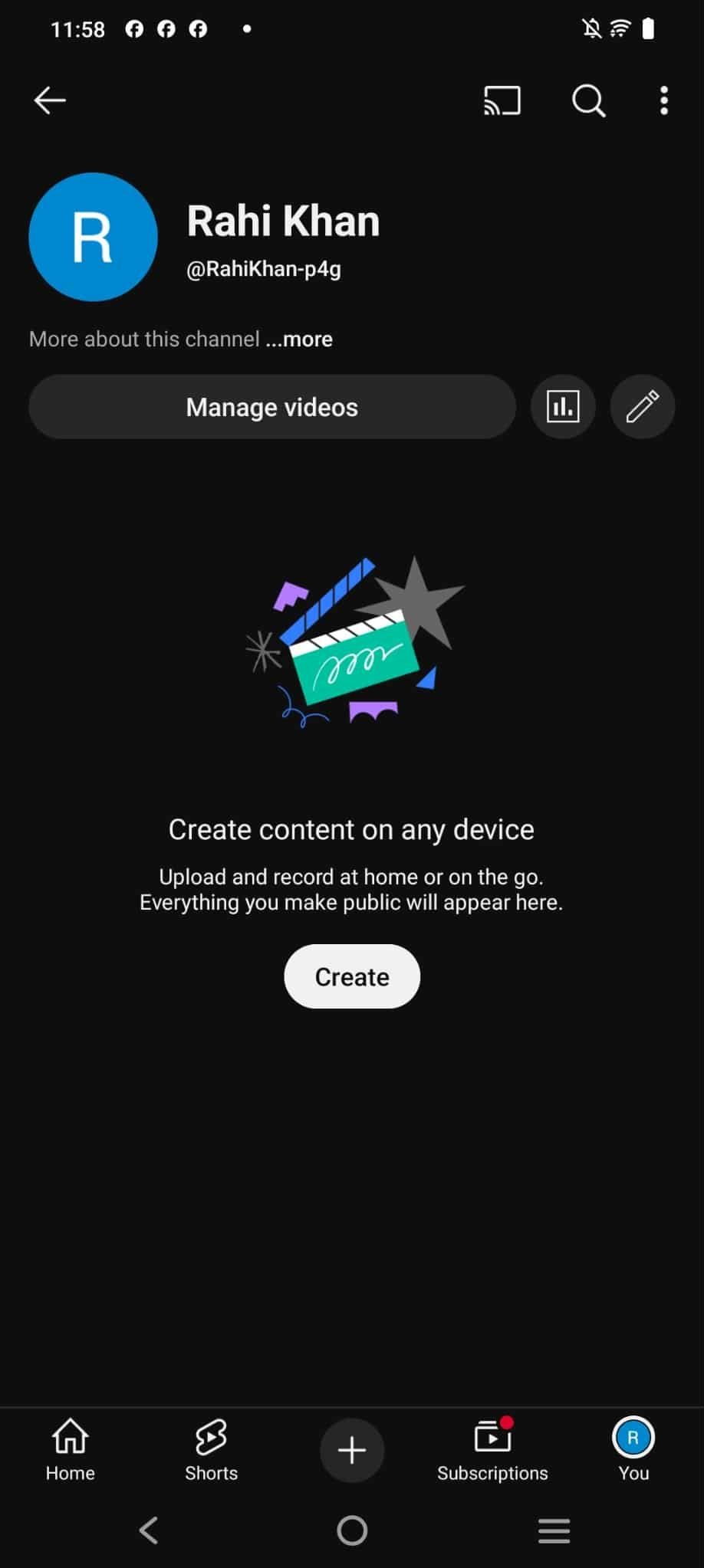Image resolution: width=704 pixels, height=1568 pixels.
Task: Edit channel with the pencil icon
Action: pyautogui.click(x=642, y=407)
